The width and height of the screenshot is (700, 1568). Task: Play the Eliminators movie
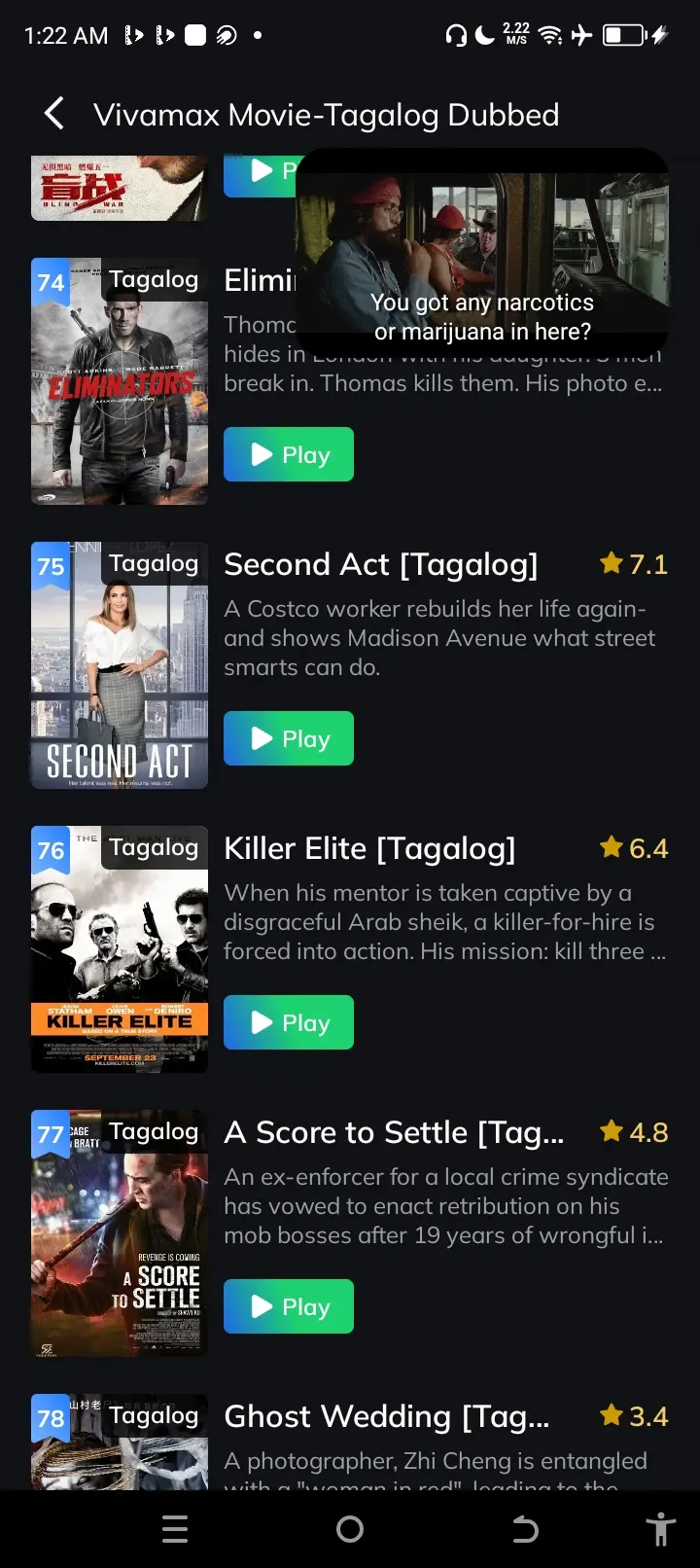click(289, 454)
